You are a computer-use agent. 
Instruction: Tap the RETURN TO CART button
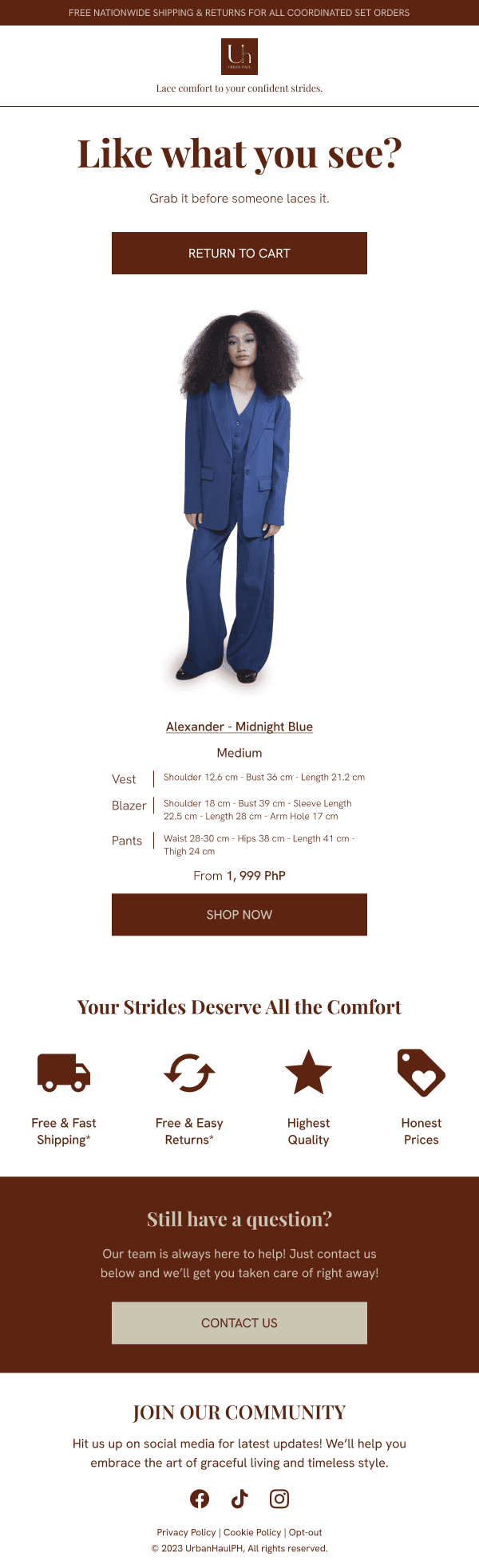pos(239,253)
